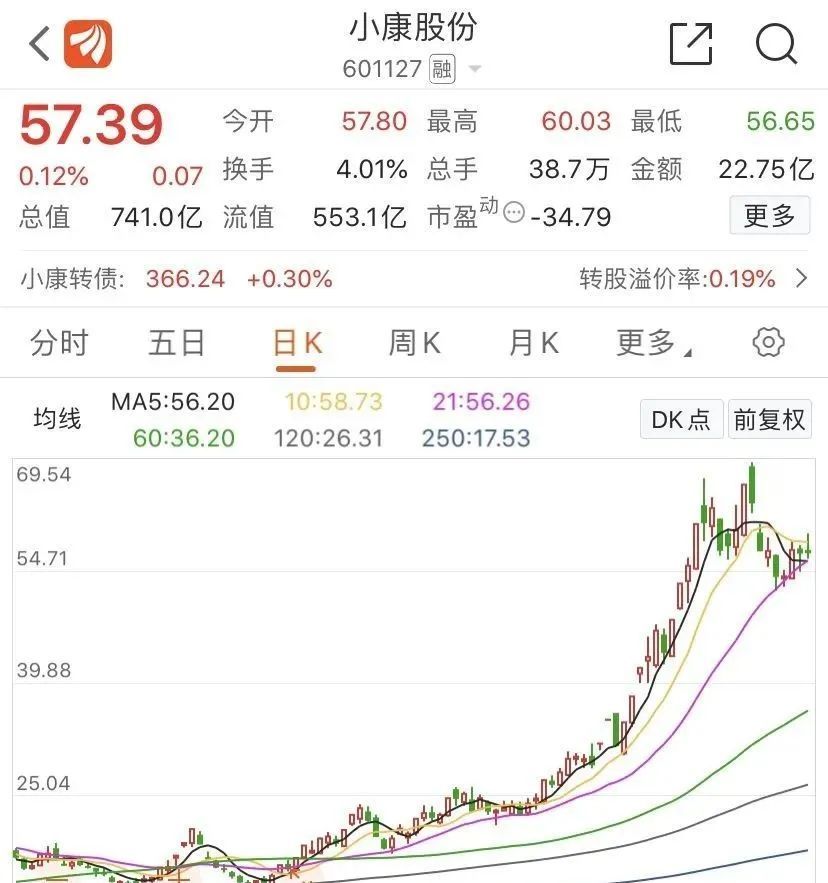The height and width of the screenshot is (883, 828).
Task: Show the 周K weekly chart
Action: [414, 343]
